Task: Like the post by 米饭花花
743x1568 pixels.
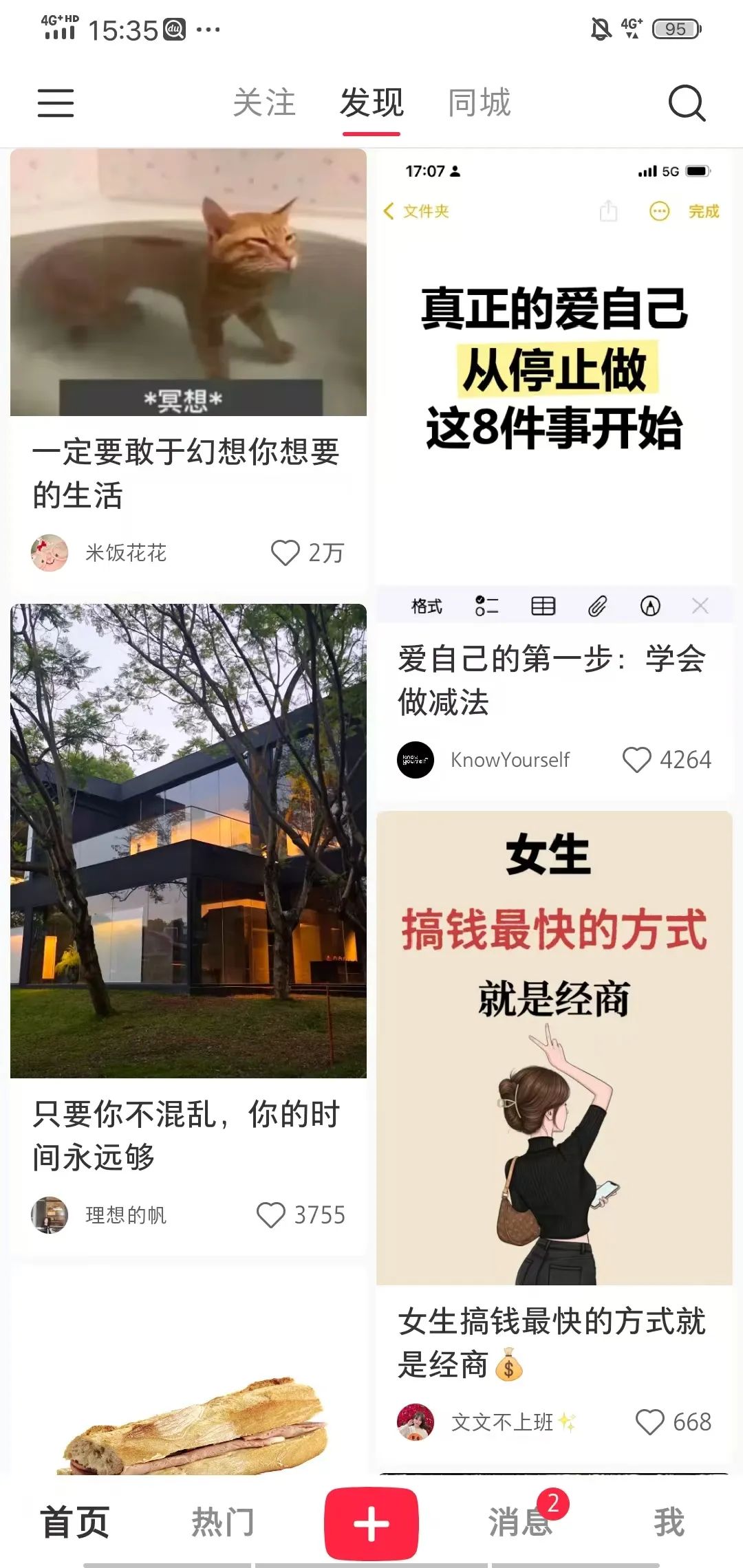Action: 286,553
